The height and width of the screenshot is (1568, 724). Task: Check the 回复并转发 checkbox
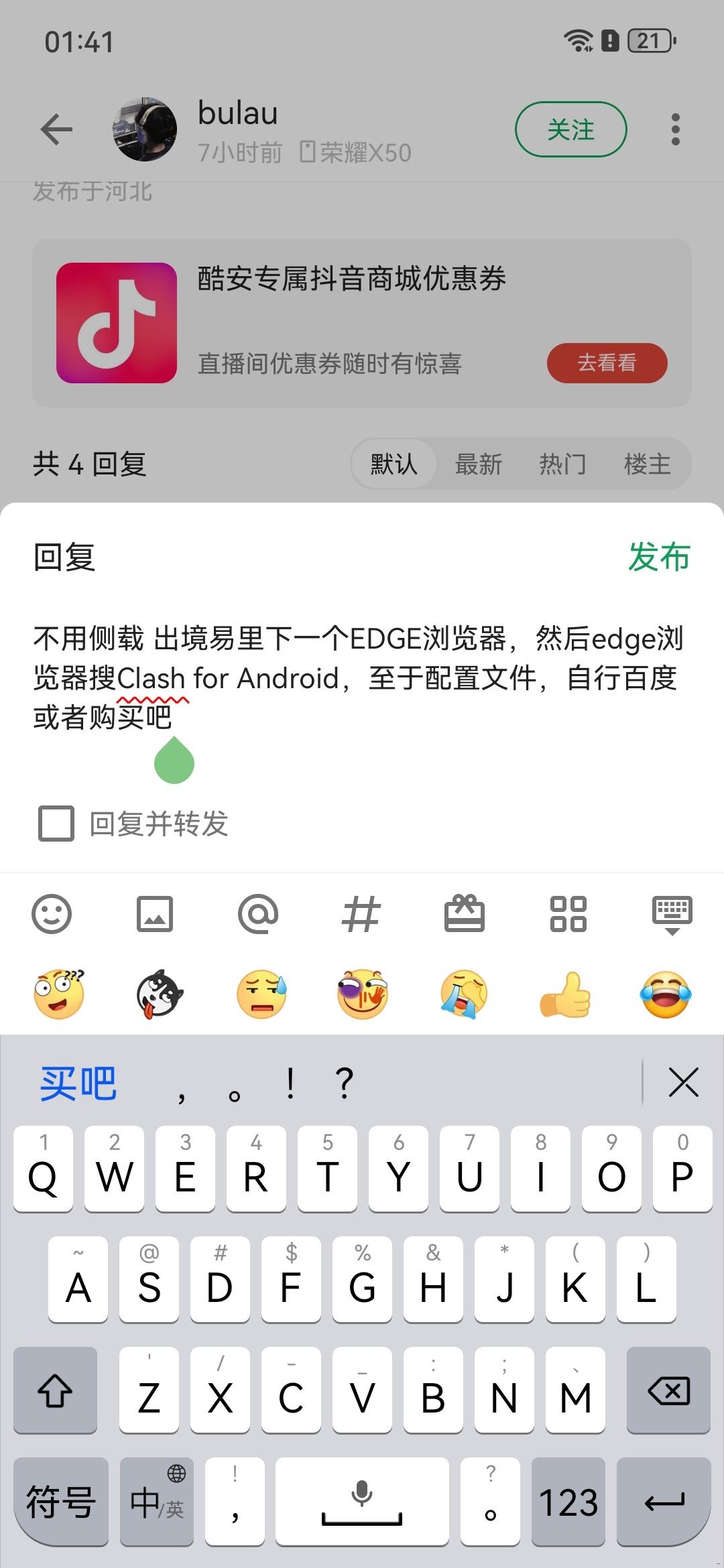click(56, 824)
